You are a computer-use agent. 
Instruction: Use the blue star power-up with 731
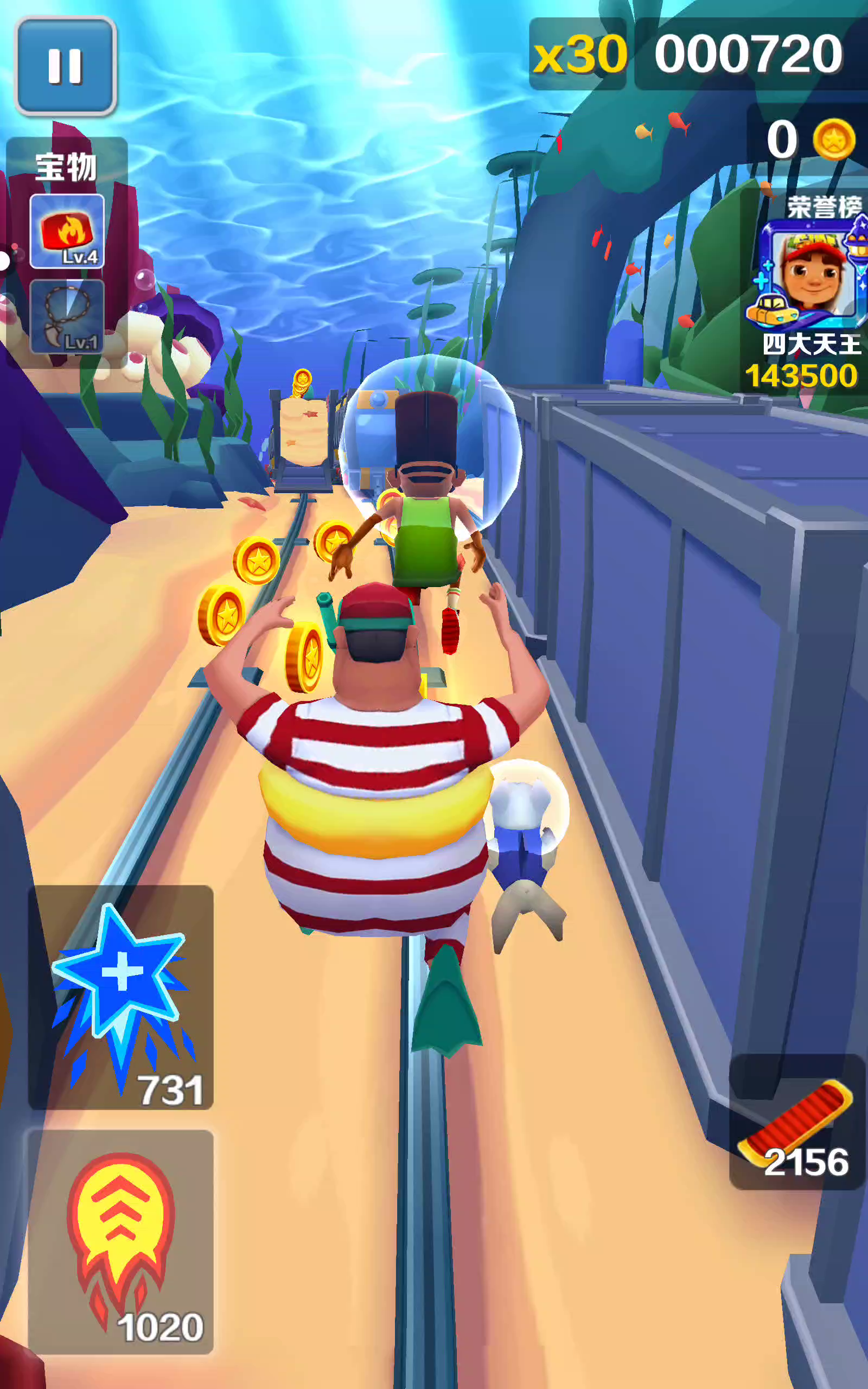pos(120,998)
